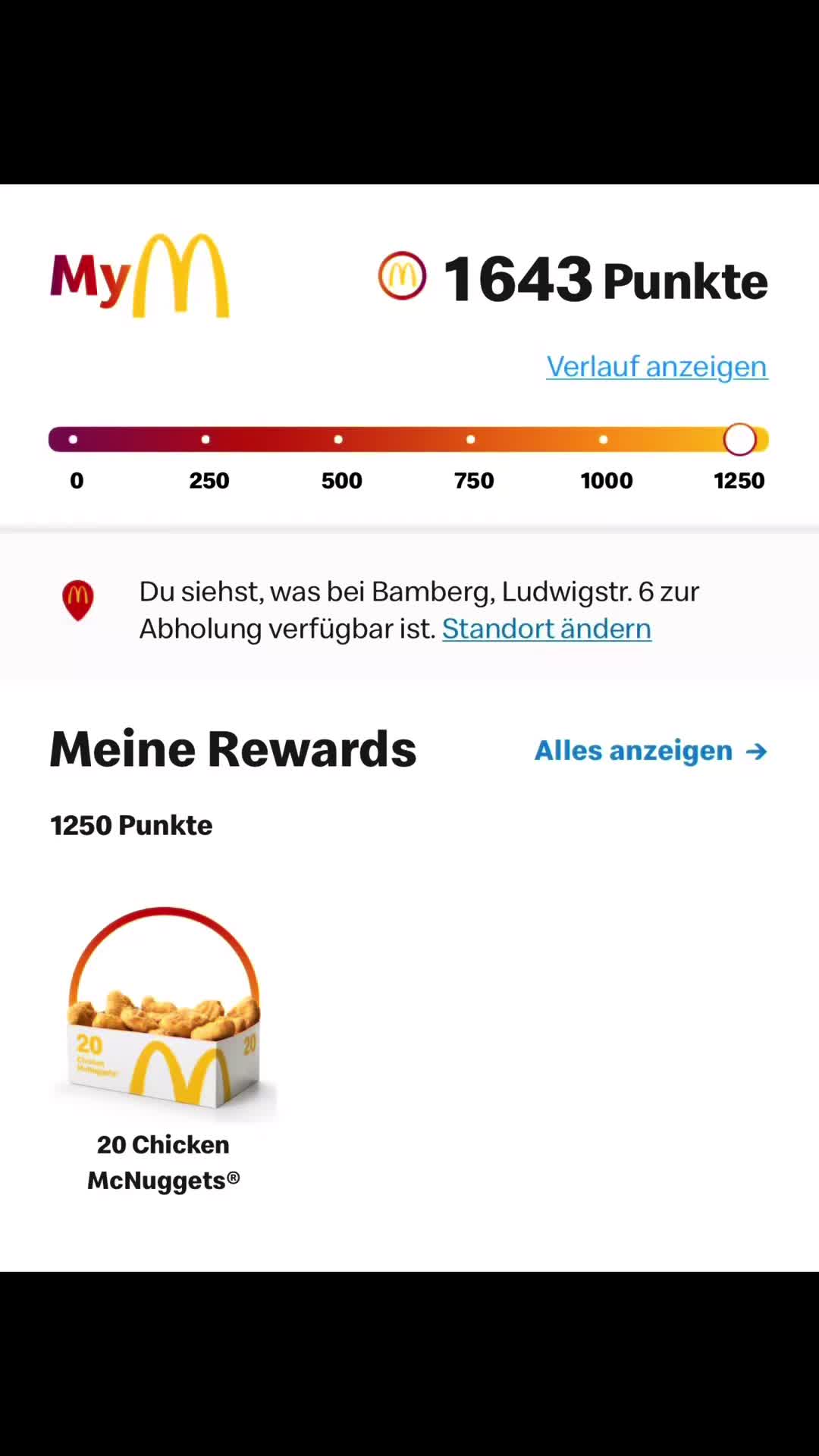Open the Verlauf anzeigen link
The image size is (819, 1456).
657,366
